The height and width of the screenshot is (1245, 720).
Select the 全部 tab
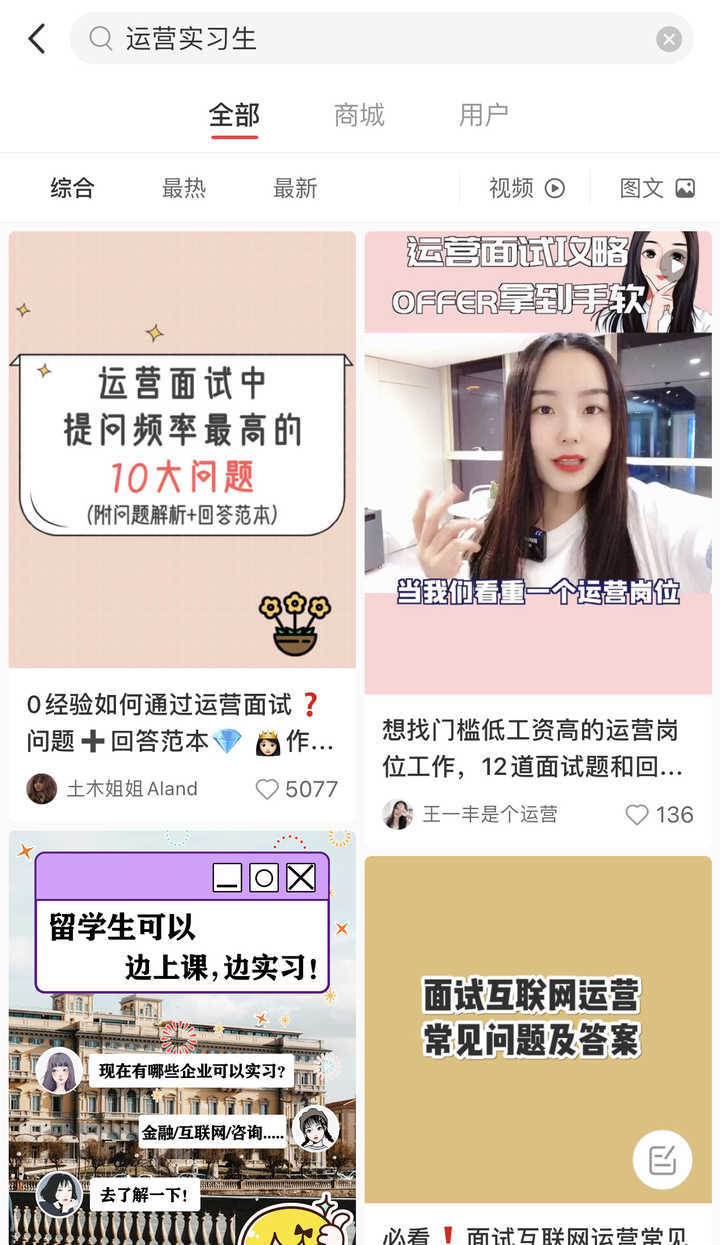234,115
